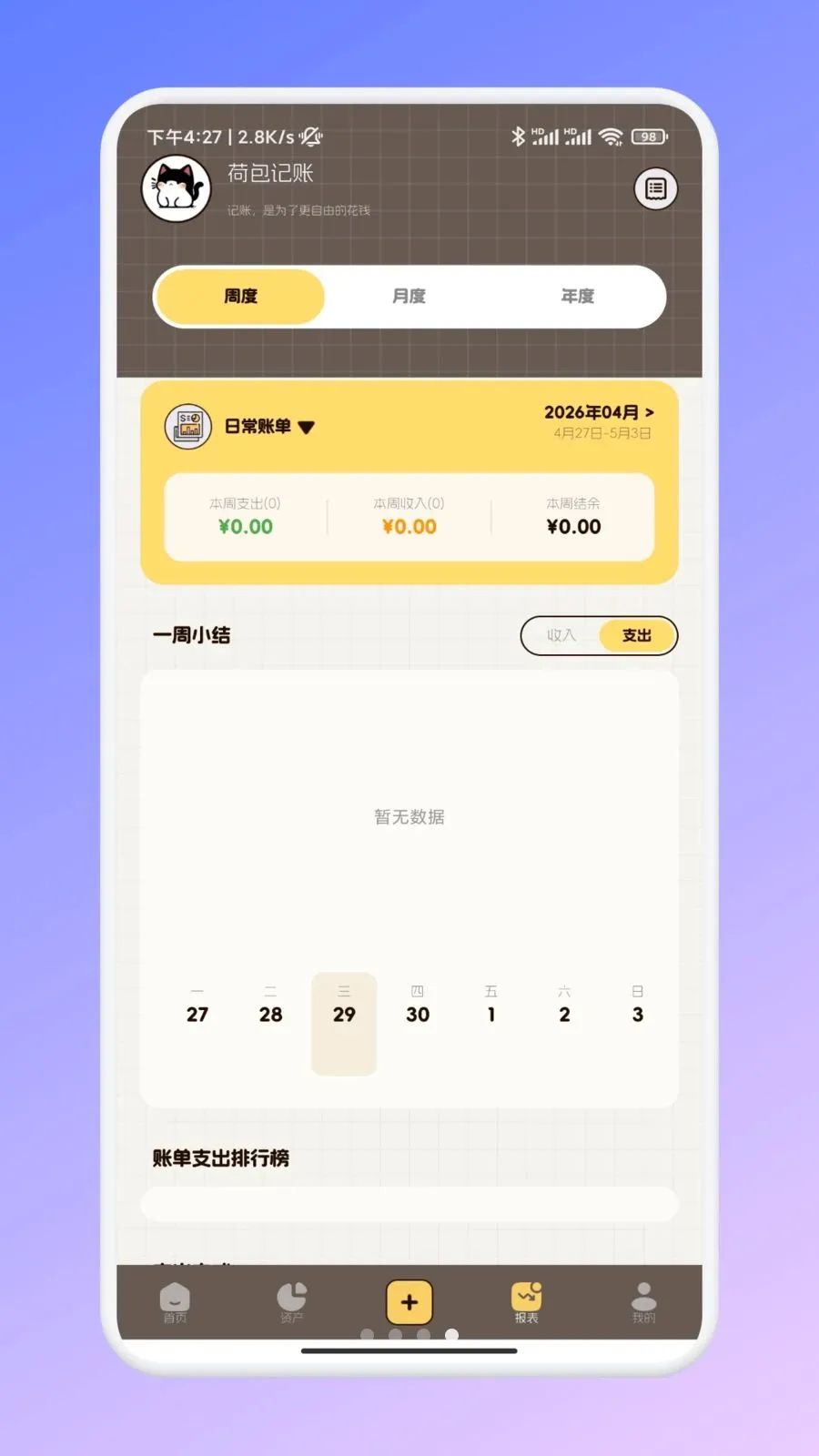
Task: Jump to the first intro page dot
Action: tap(368, 1335)
